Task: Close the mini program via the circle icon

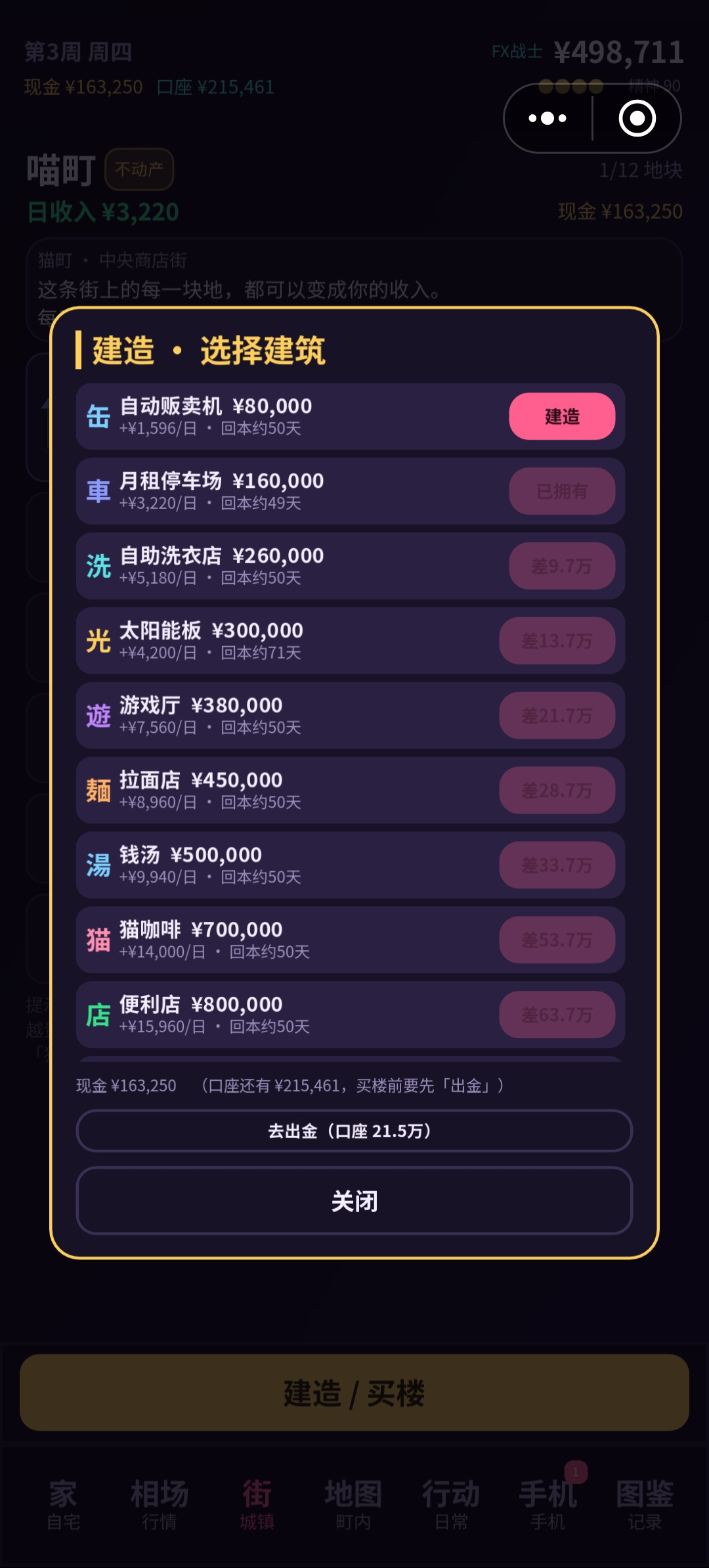Action: [637, 118]
